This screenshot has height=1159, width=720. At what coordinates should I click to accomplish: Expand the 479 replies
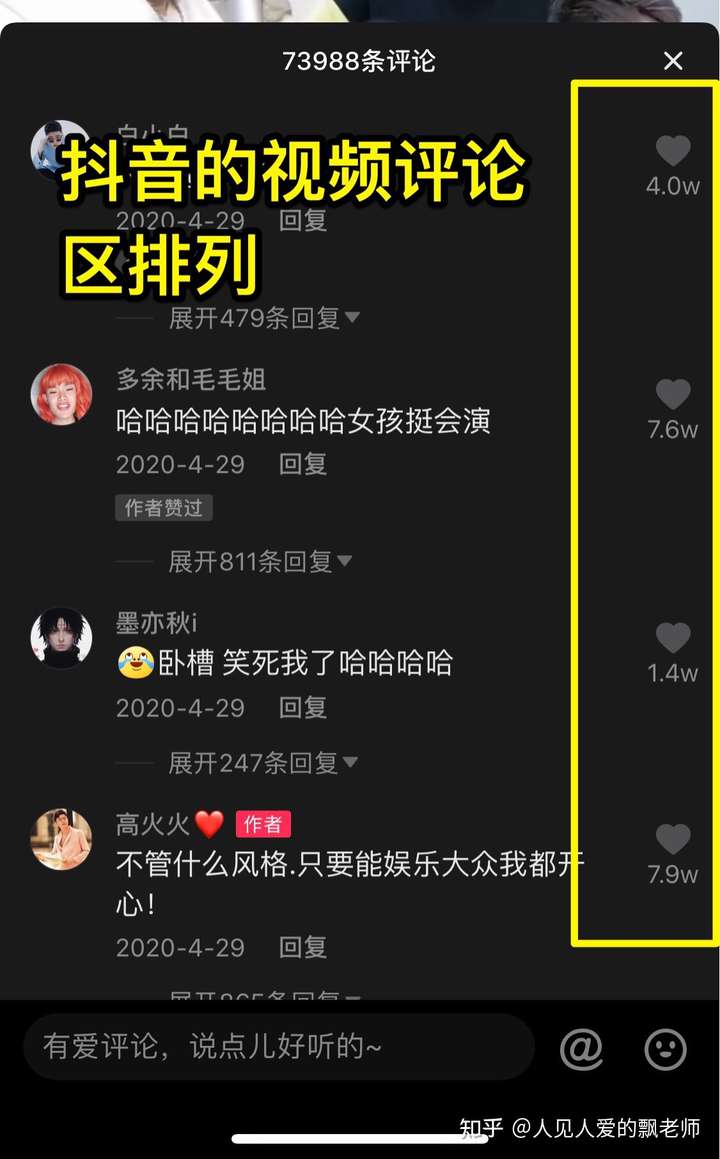[264, 319]
